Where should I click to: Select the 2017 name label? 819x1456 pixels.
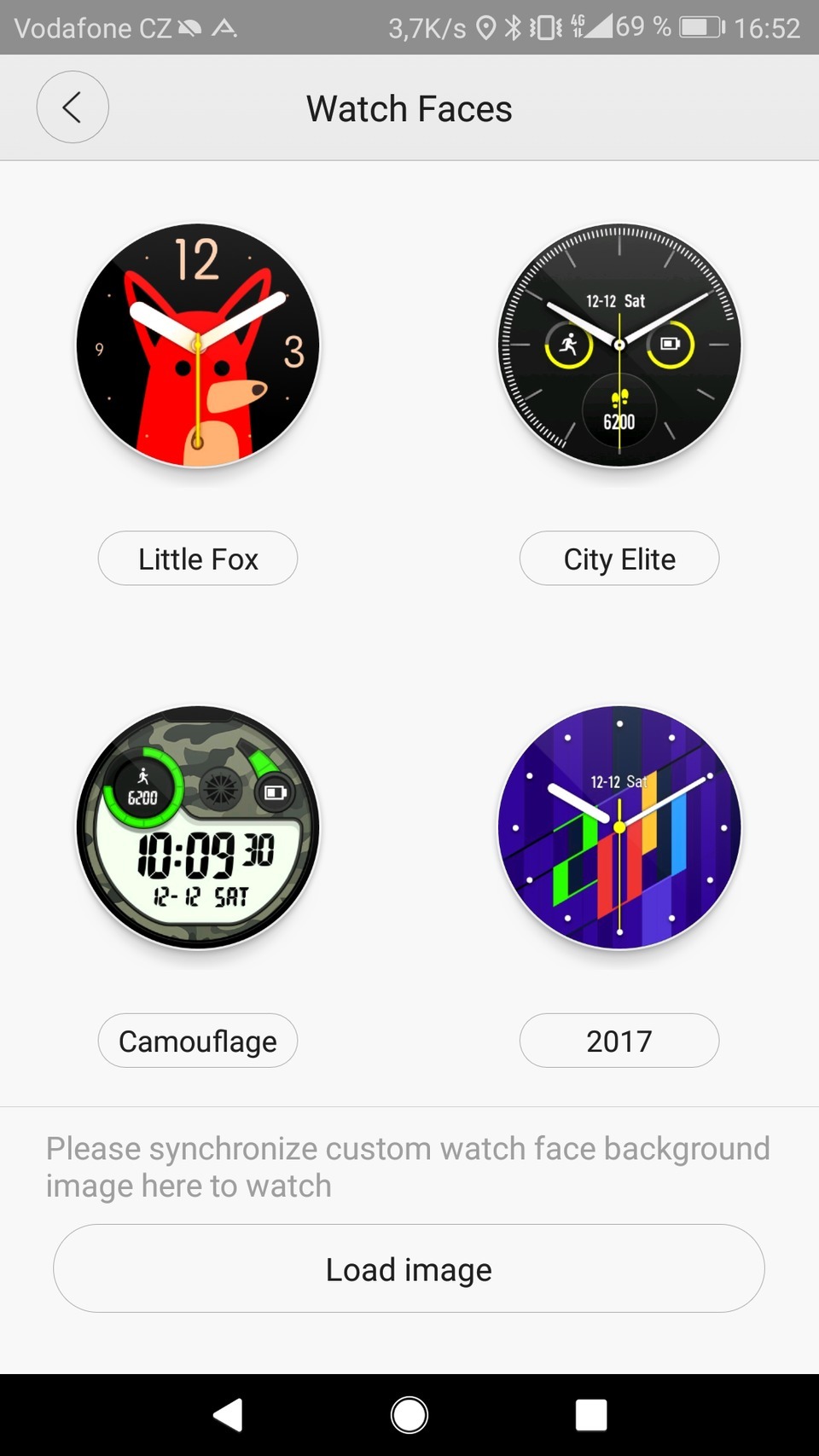pos(619,1041)
